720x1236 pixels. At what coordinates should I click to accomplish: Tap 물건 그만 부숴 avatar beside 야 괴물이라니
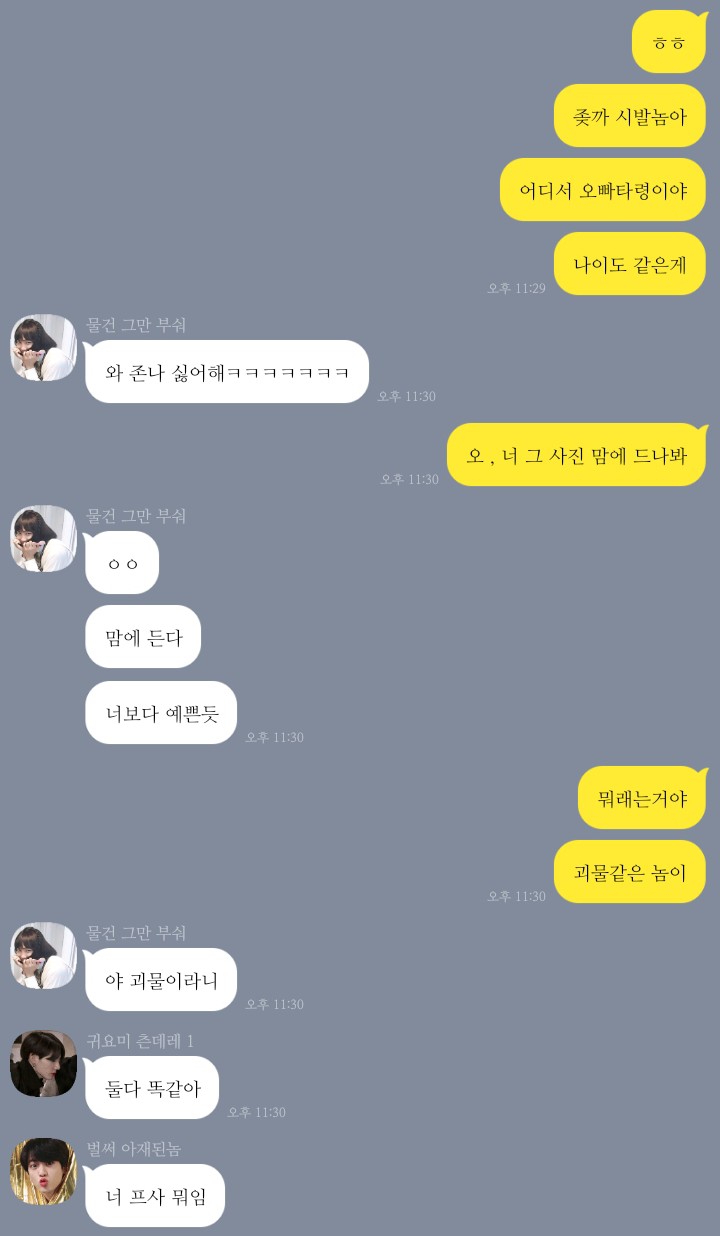click(43, 955)
